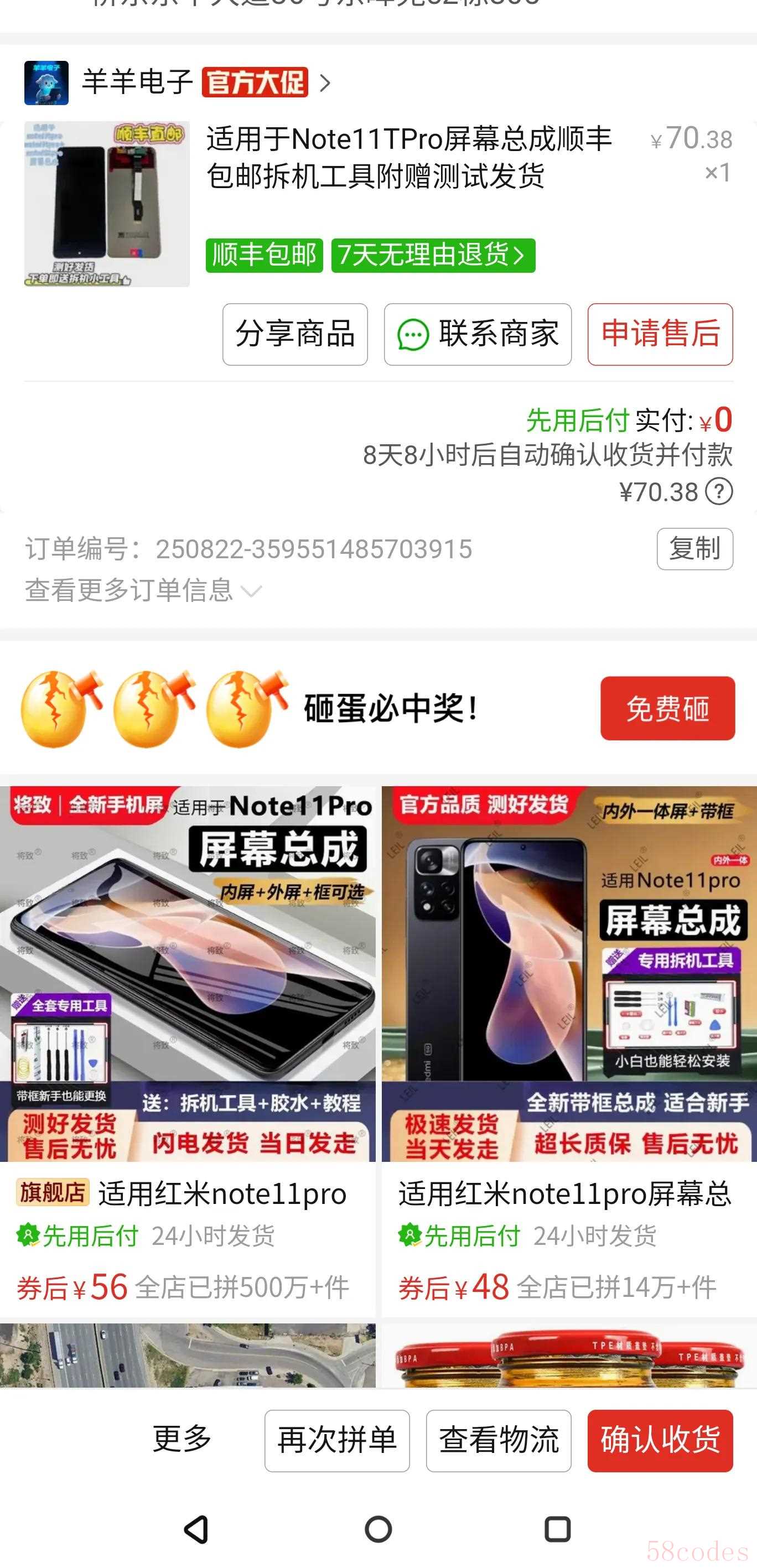This screenshot has height=1568, width=757.
Task: Expand 查看更多订单信息
Action: (143, 590)
